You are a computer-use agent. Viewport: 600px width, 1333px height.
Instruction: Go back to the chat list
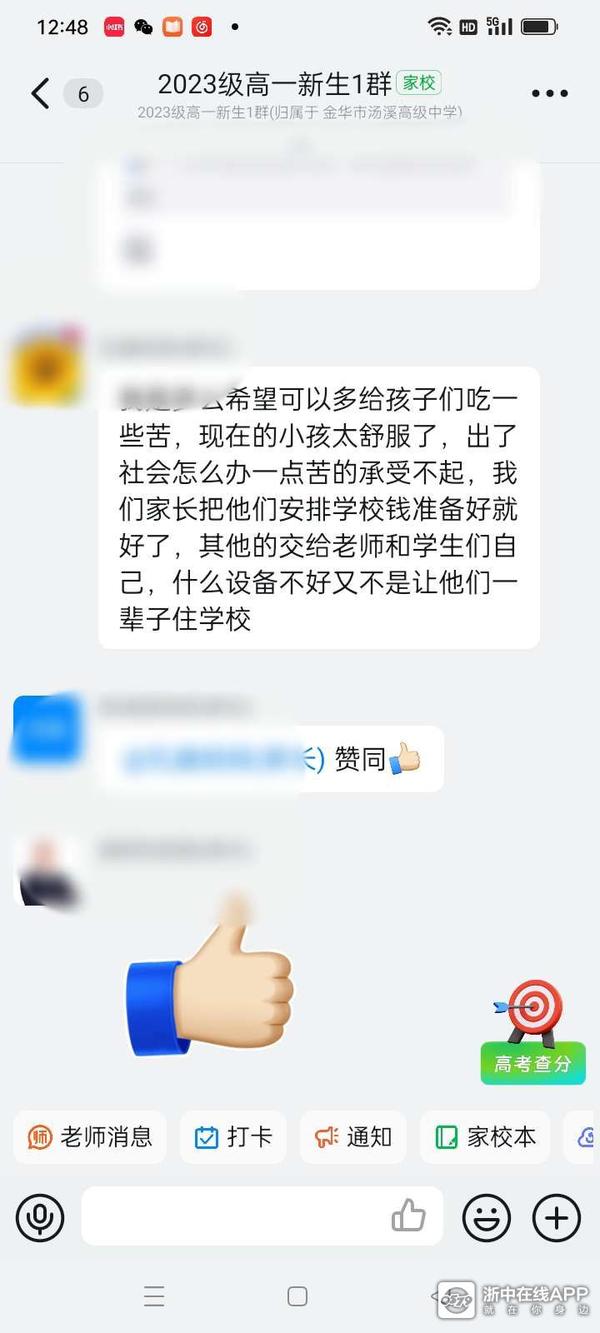point(40,94)
